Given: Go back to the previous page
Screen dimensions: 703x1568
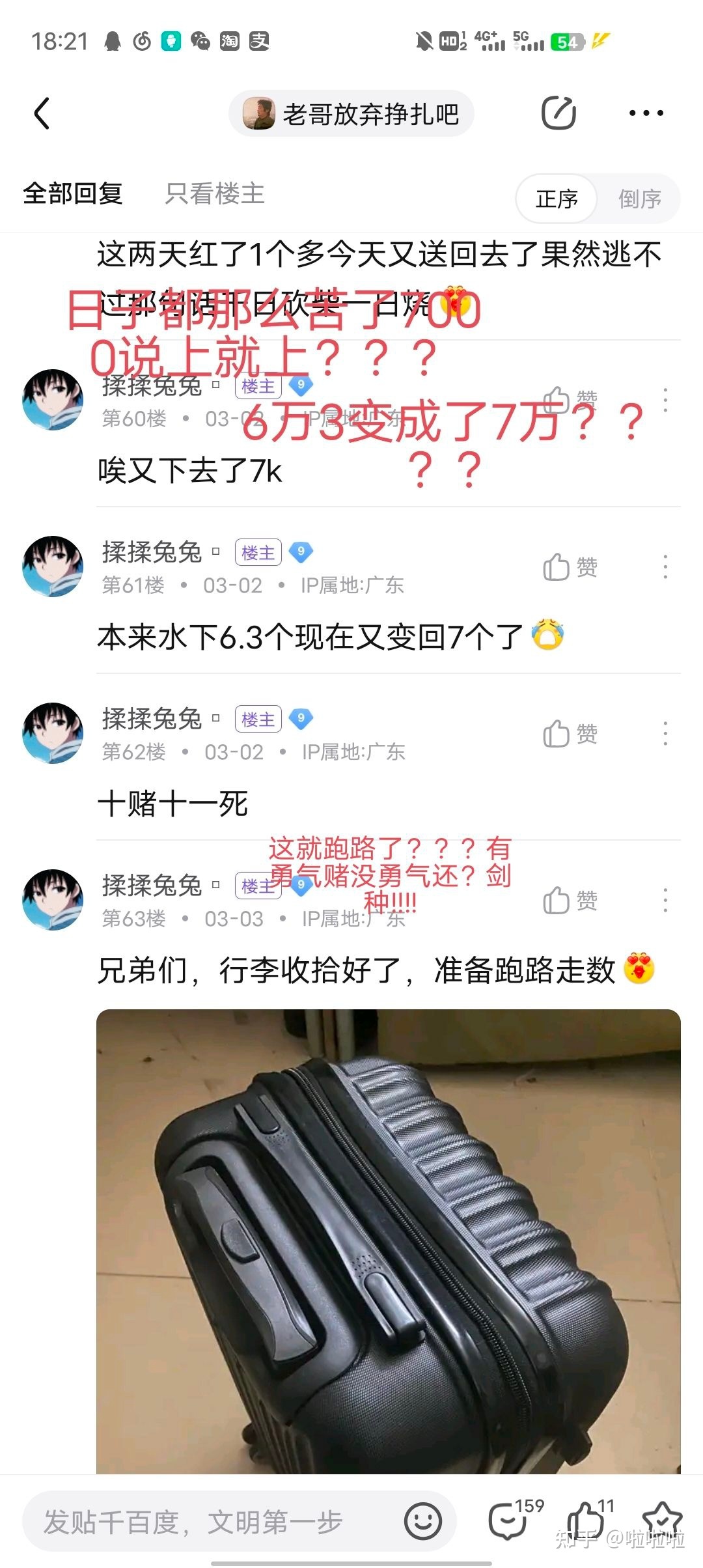Looking at the screenshot, I should (42, 113).
